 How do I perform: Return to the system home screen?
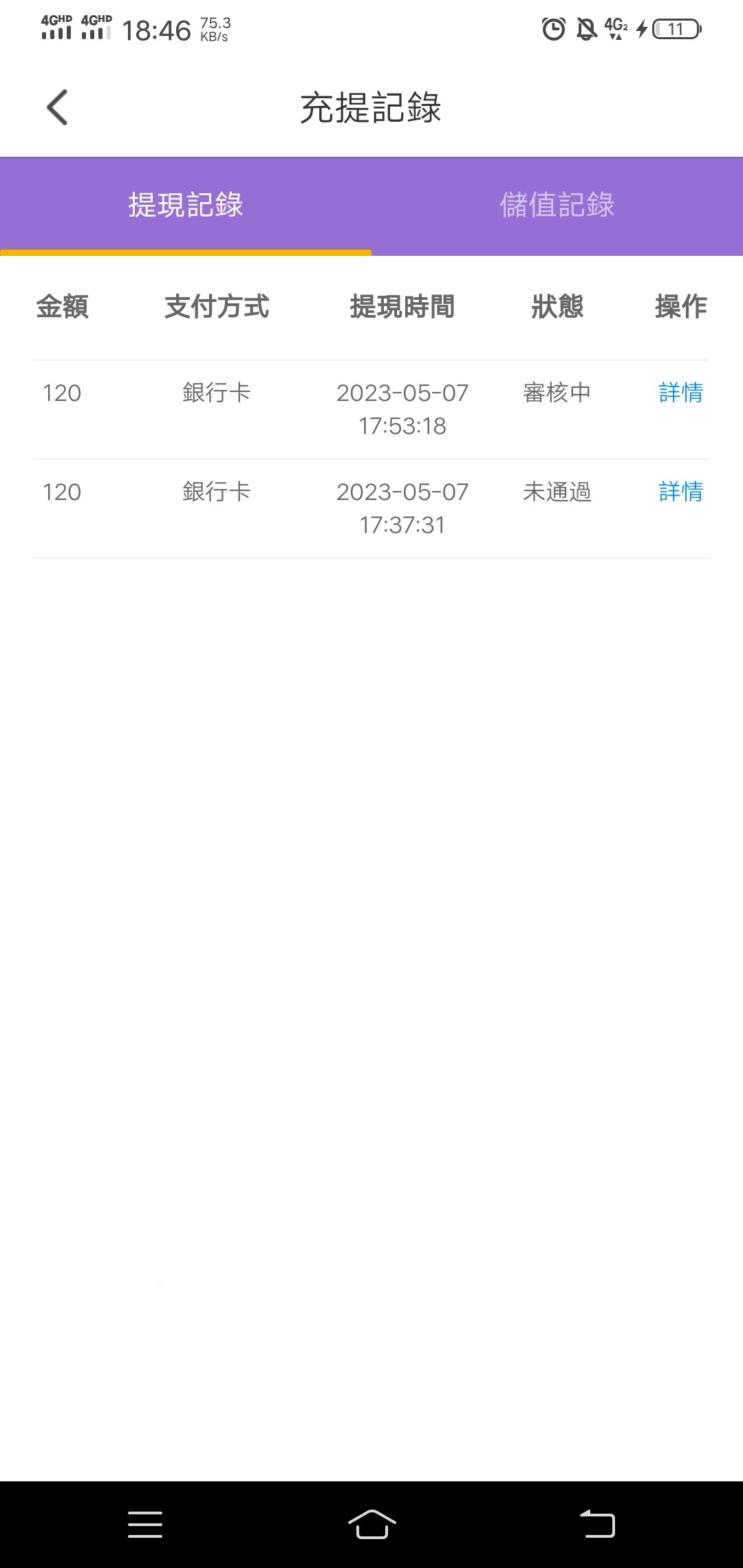pos(371,1525)
